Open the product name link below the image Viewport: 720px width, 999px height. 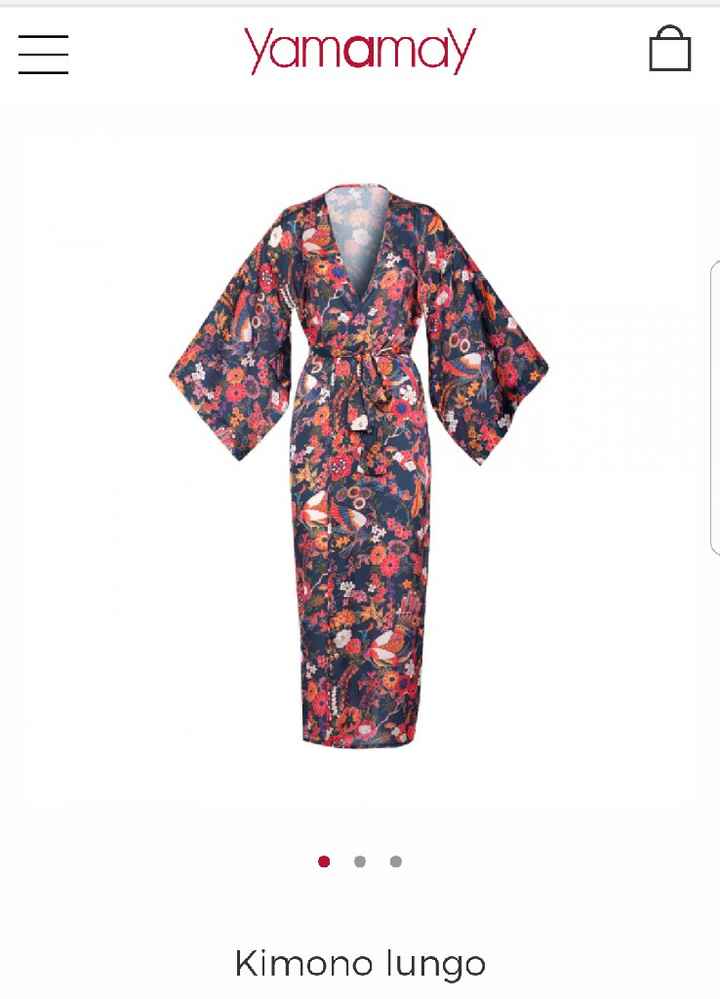coord(360,963)
